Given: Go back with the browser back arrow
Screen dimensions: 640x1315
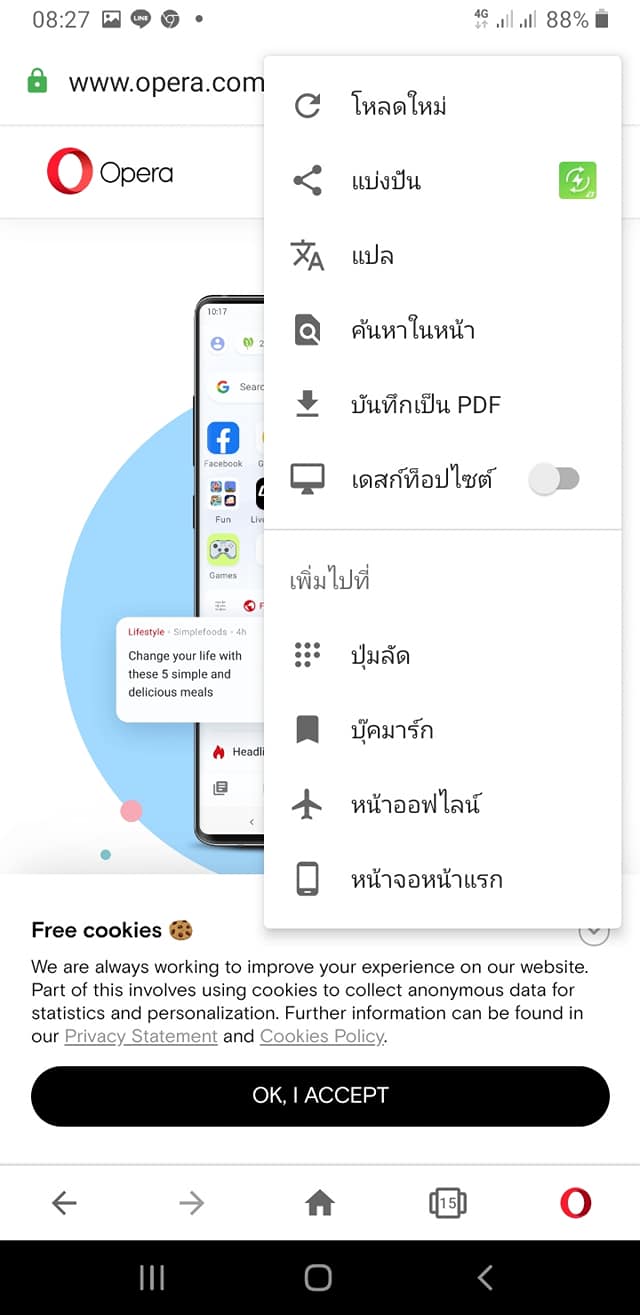Looking at the screenshot, I should [x=64, y=1203].
